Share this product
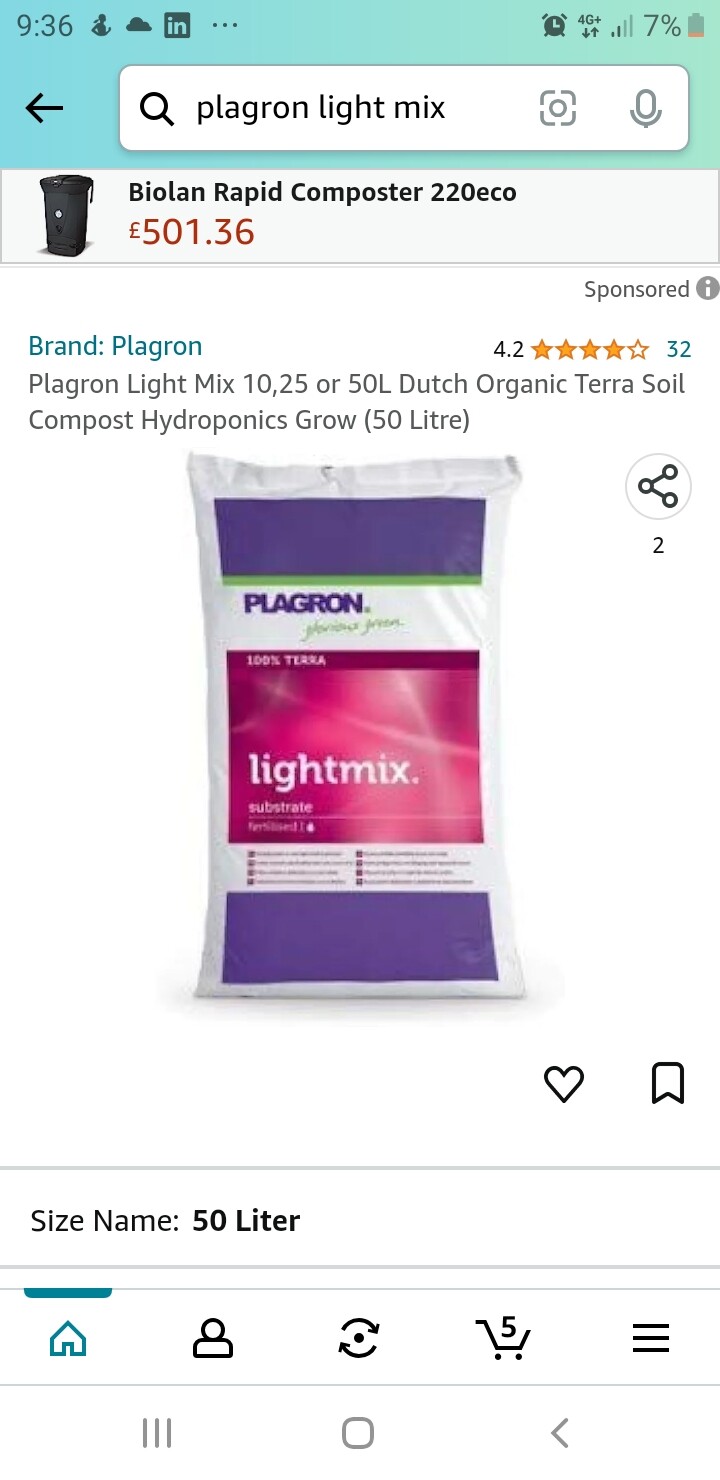The width and height of the screenshot is (720, 1480). [658, 487]
